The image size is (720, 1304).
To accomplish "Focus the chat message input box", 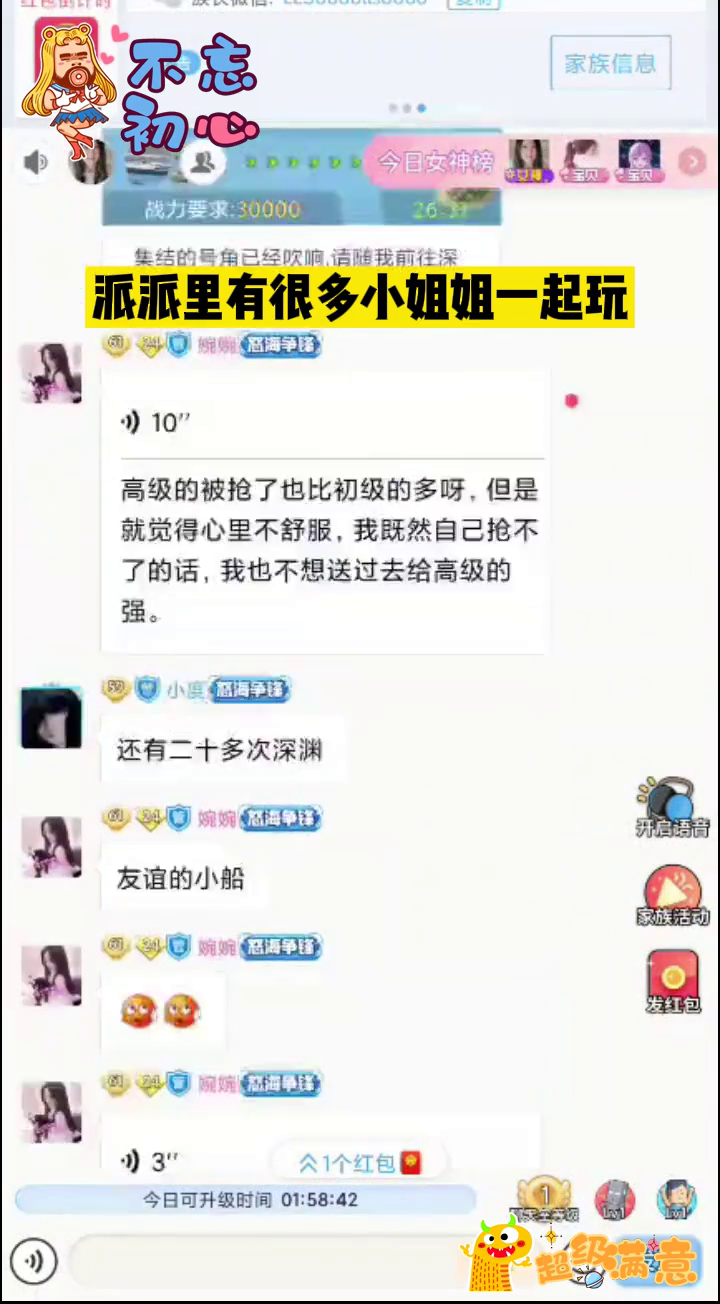I will click(x=260, y=1262).
